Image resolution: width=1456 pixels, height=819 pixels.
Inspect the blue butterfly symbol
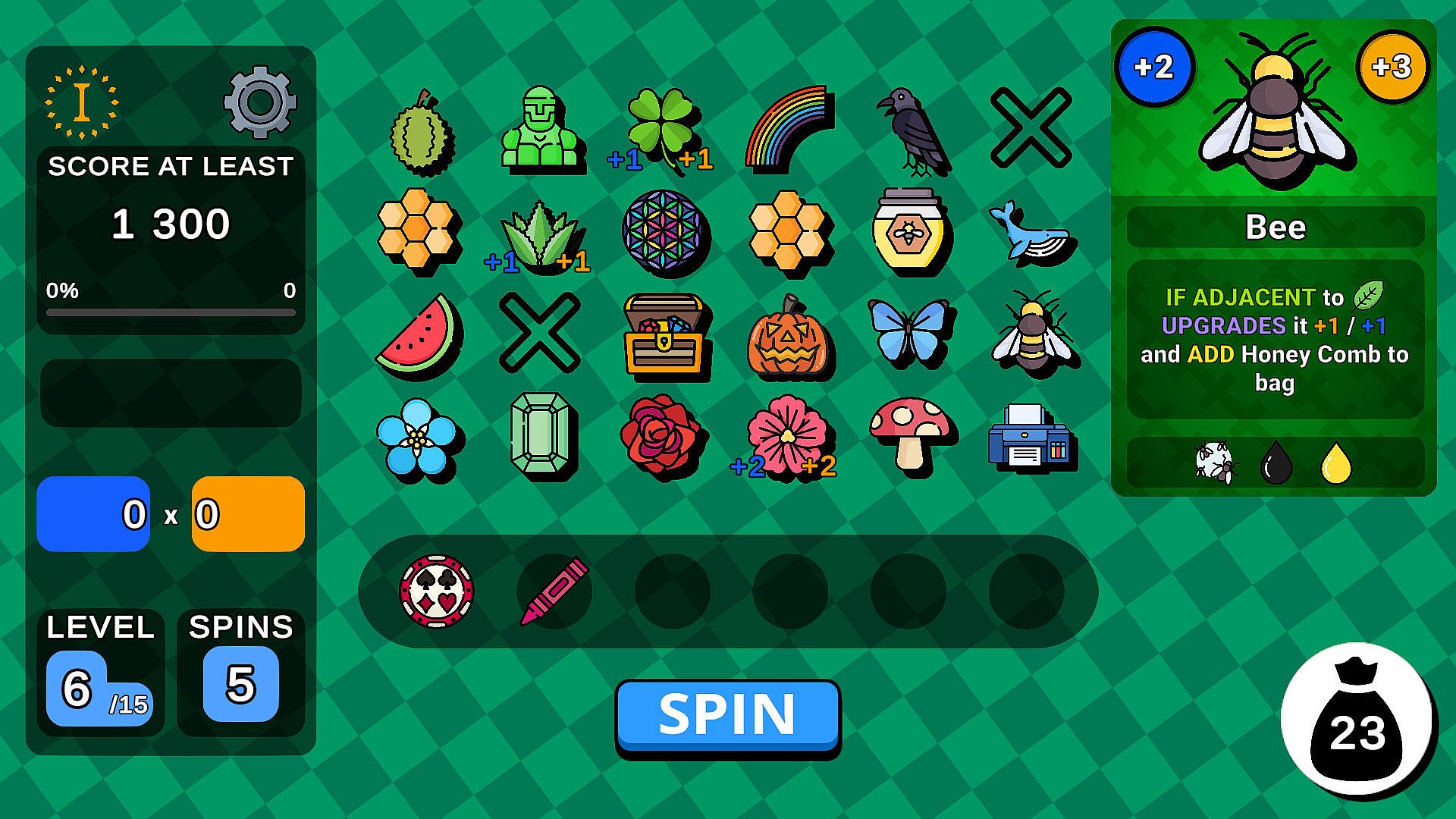(x=908, y=332)
